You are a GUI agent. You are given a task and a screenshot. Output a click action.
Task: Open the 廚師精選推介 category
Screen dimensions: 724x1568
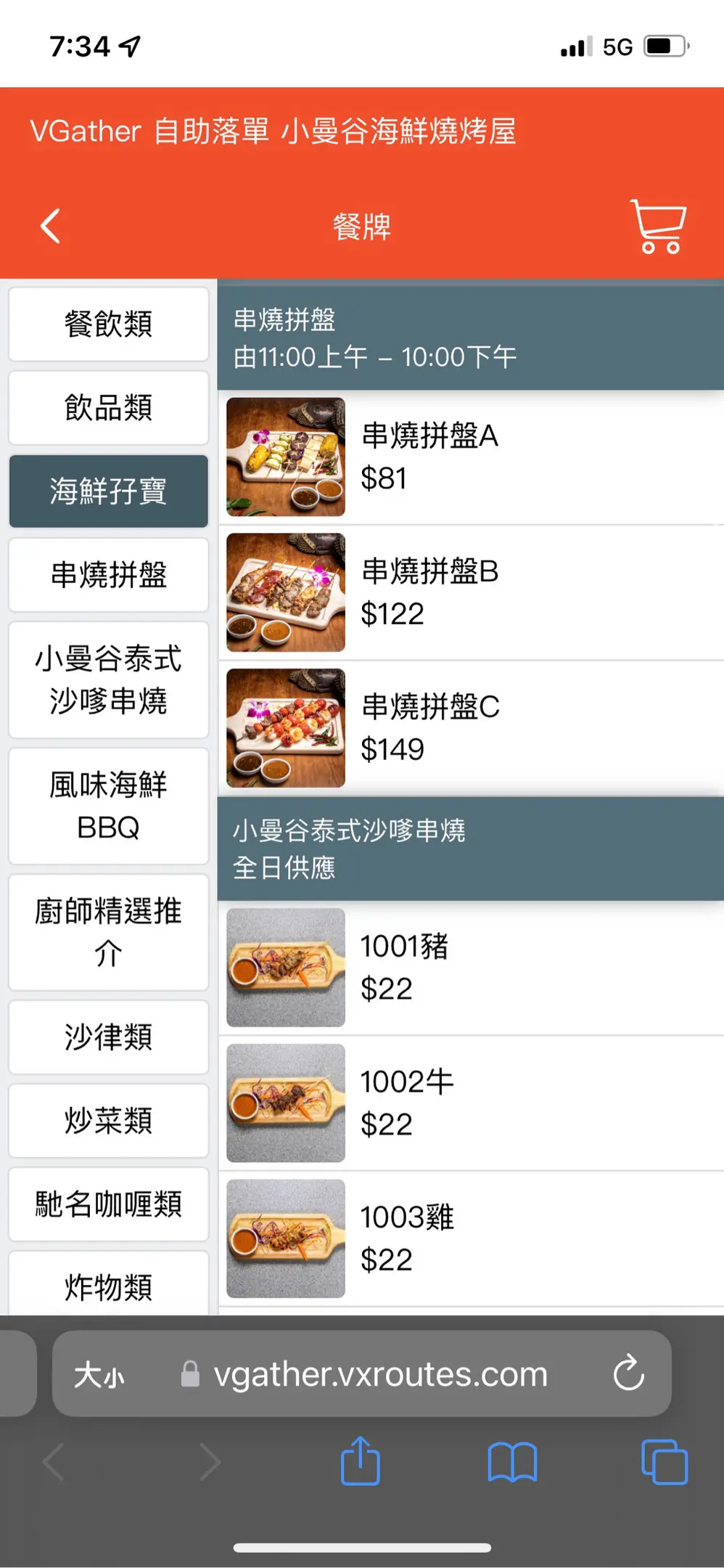[108, 932]
